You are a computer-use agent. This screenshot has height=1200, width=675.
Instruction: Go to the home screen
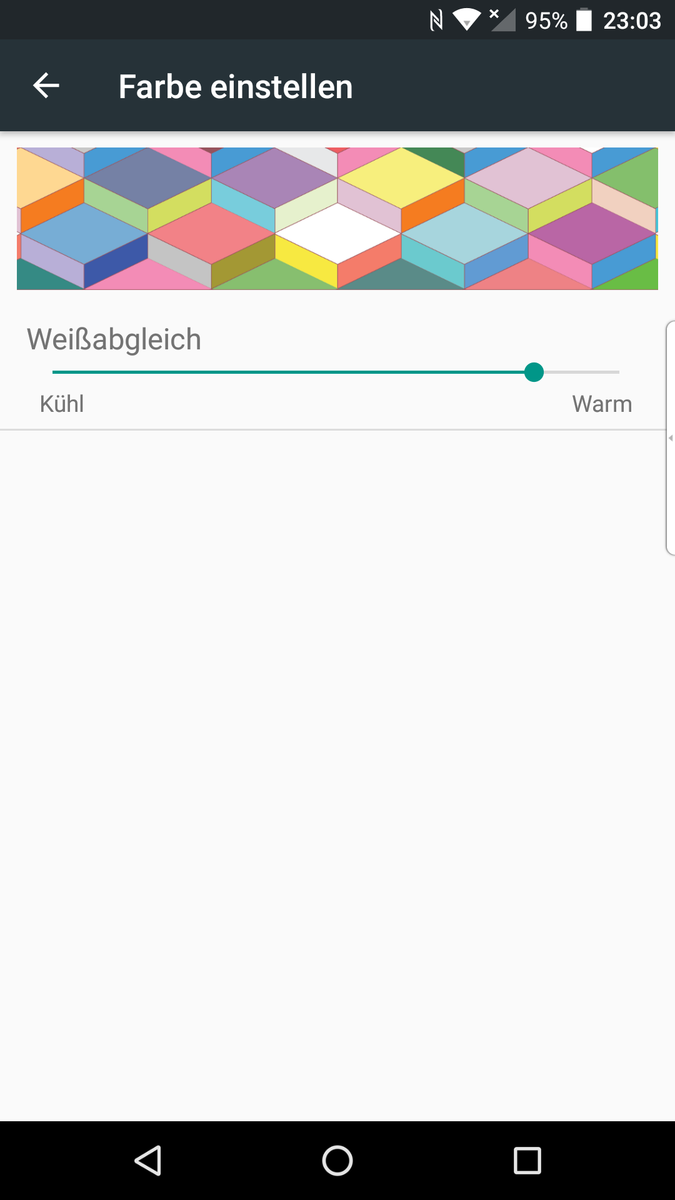pyautogui.click(x=337, y=1160)
